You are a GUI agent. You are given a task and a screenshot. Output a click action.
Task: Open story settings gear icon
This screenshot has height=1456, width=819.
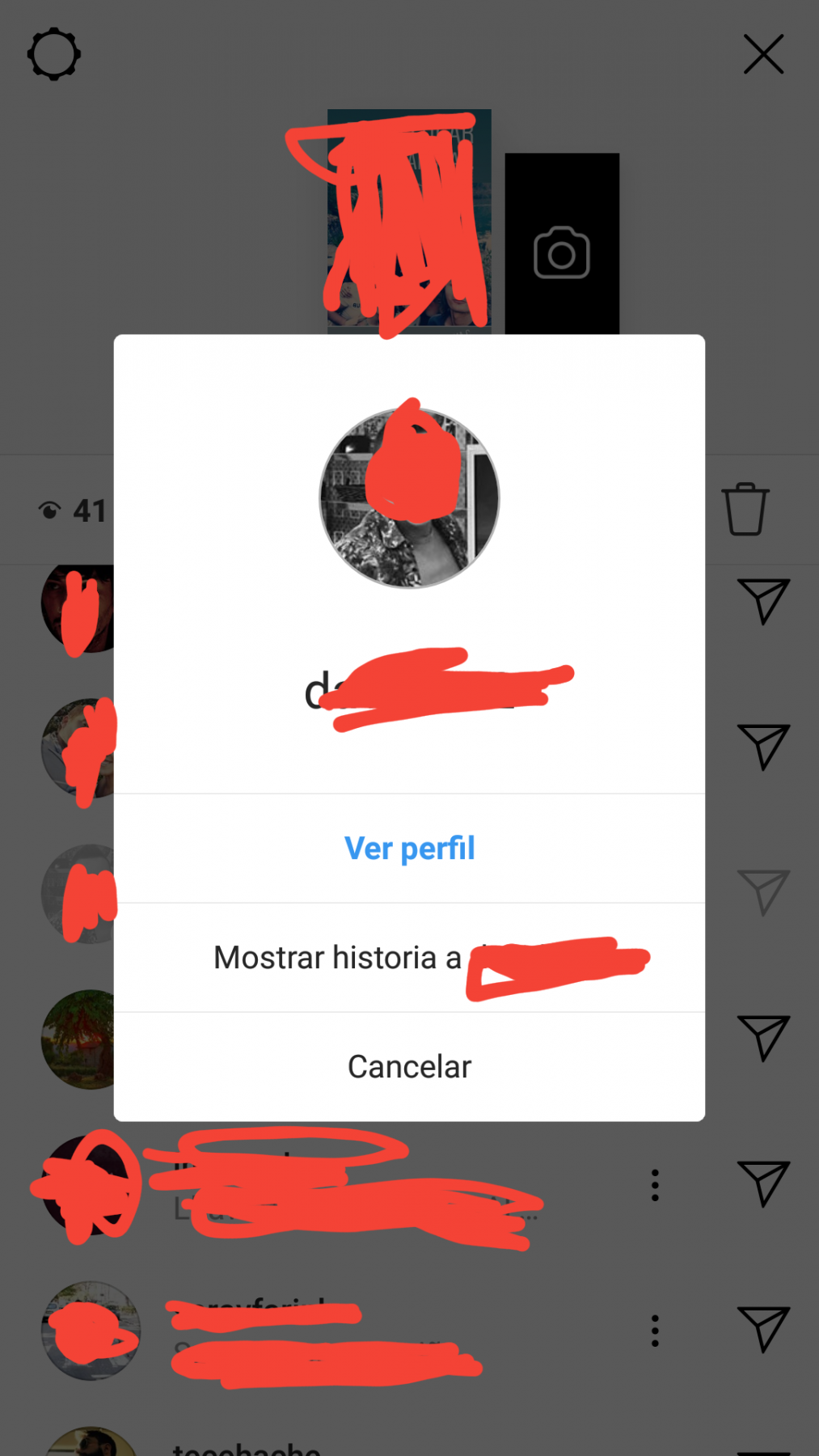(x=54, y=54)
